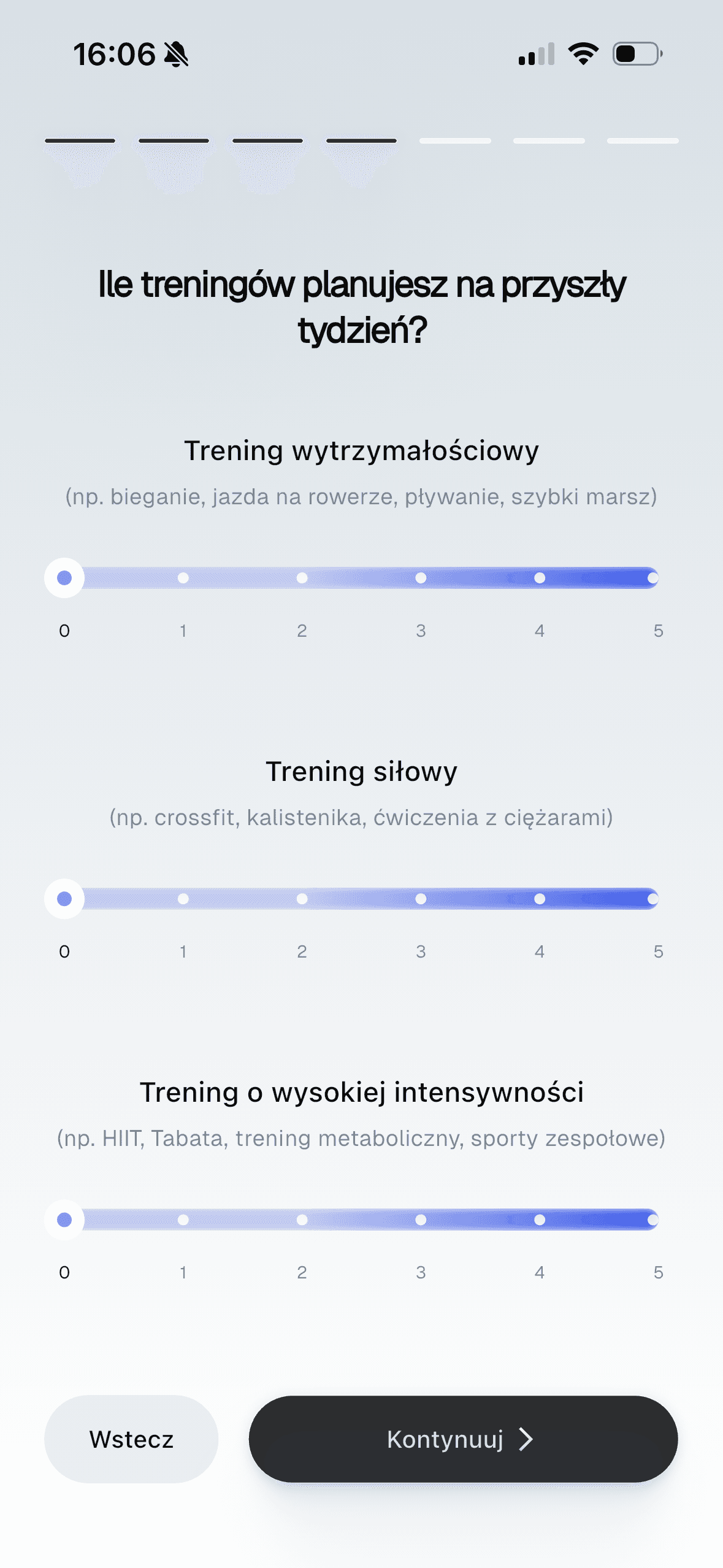Select value 5 on the Trening siłowy slider
This screenshot has height=1568, width=723.
tap(652, 899)
